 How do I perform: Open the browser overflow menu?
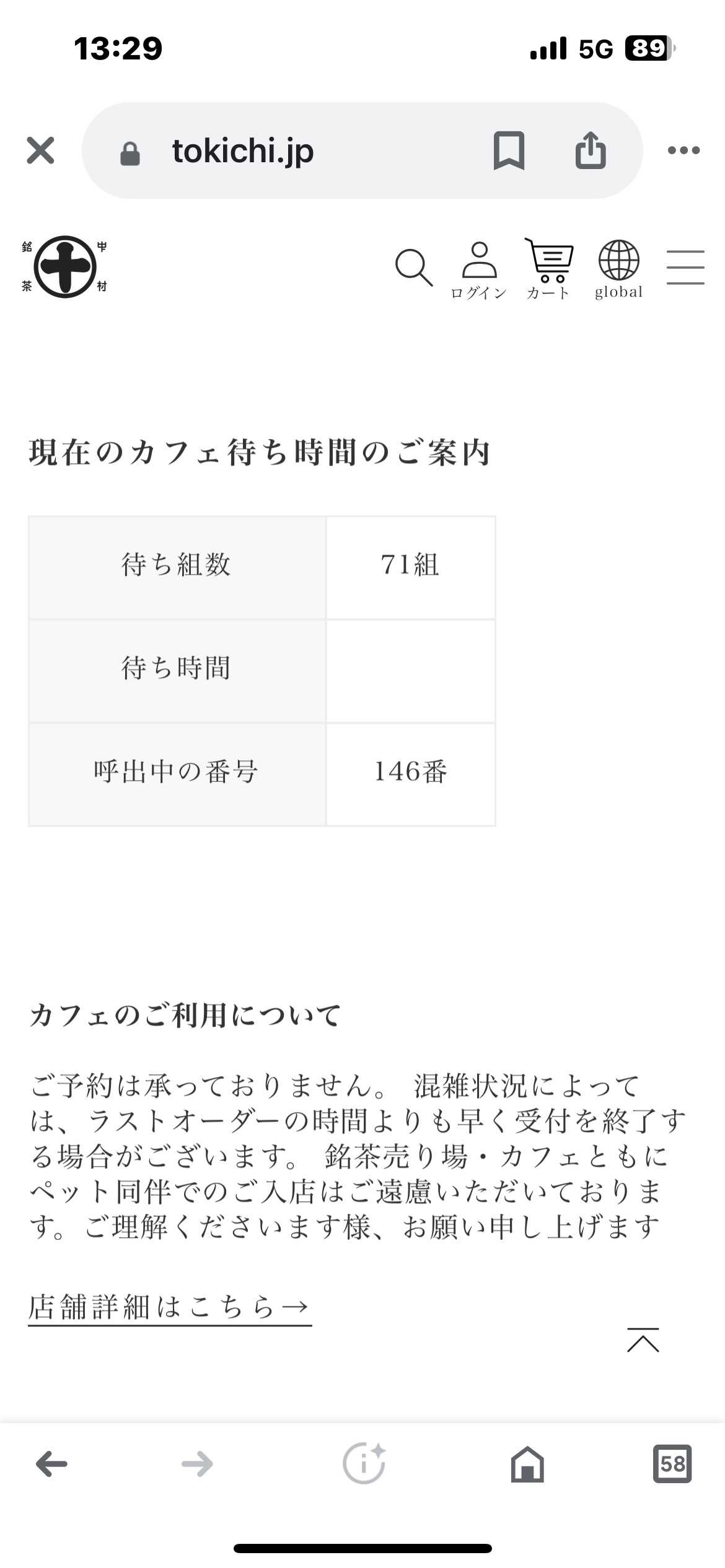tap(683, 150)
